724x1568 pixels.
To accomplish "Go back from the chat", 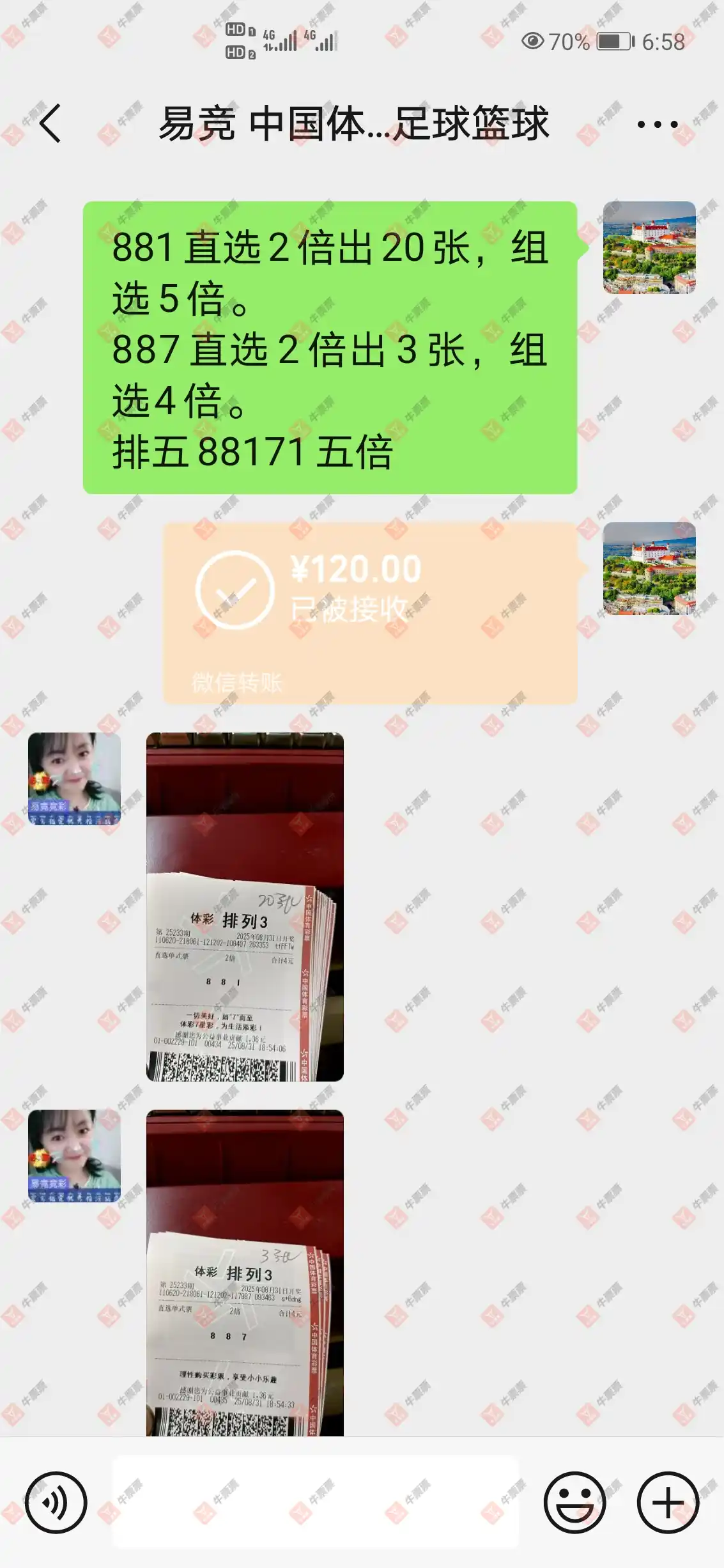I will coord(51,123).
